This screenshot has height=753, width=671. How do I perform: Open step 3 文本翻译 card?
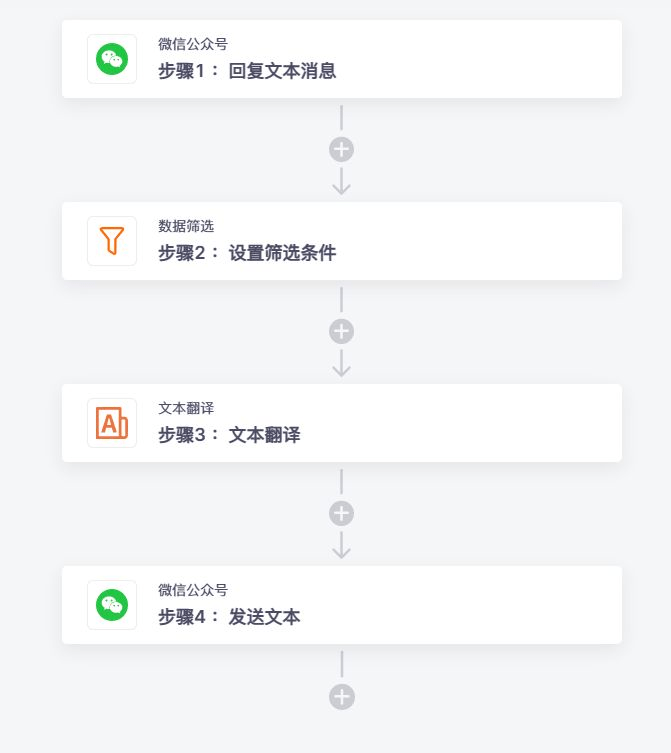(342, 423)
